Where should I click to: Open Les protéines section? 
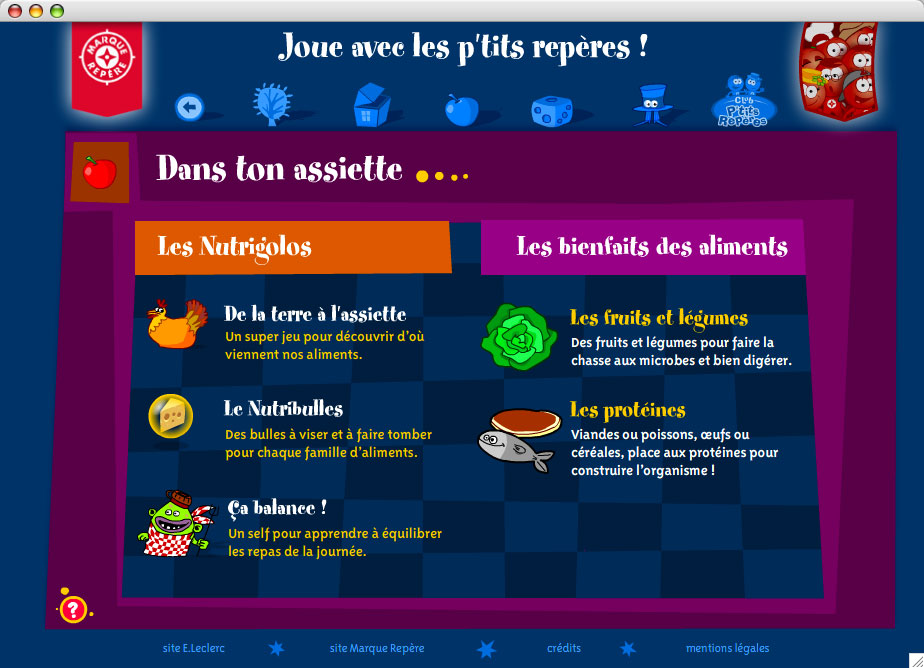pos(627,410)
